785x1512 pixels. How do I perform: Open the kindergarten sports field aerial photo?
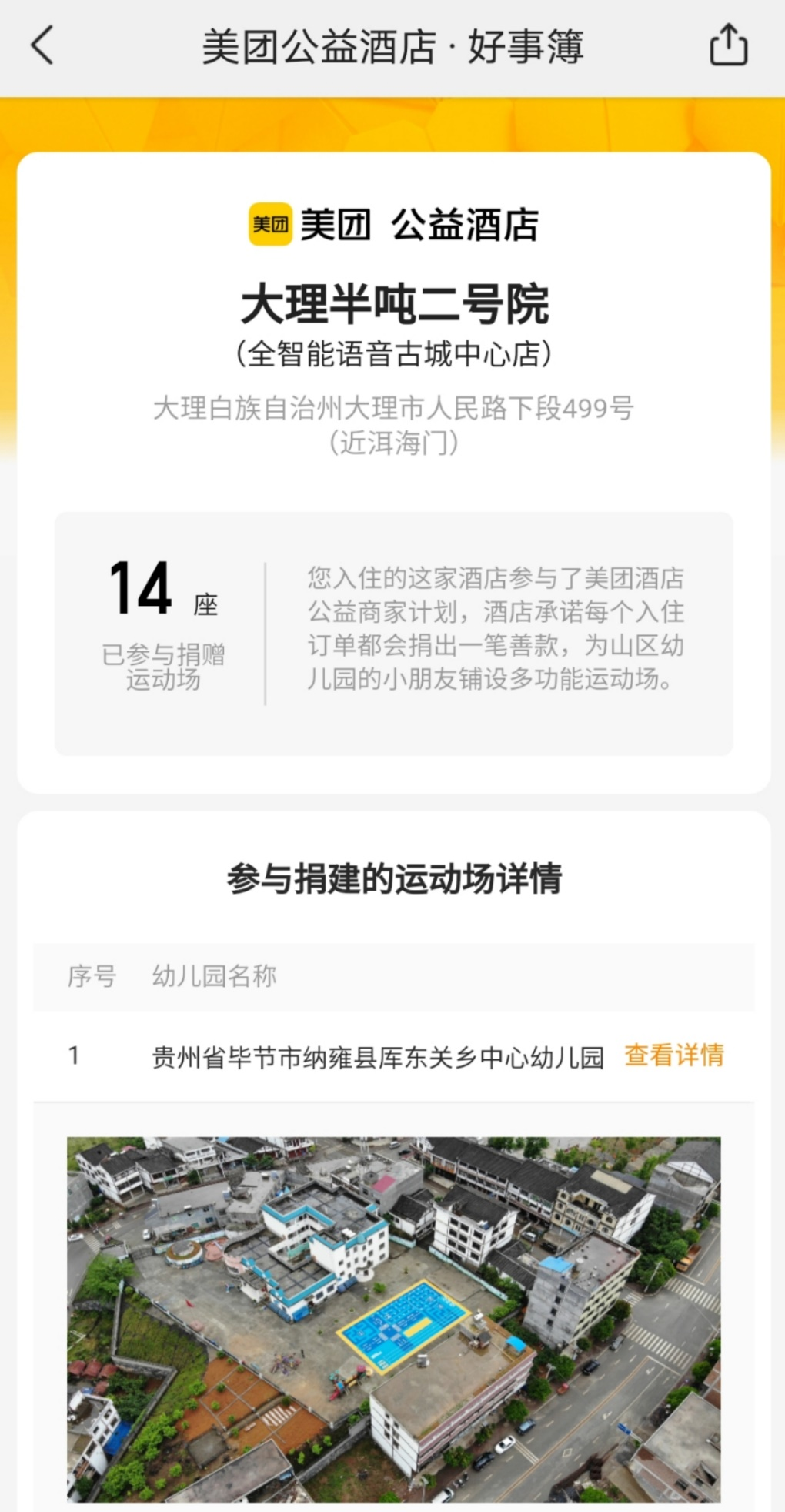coord(393,1319)
